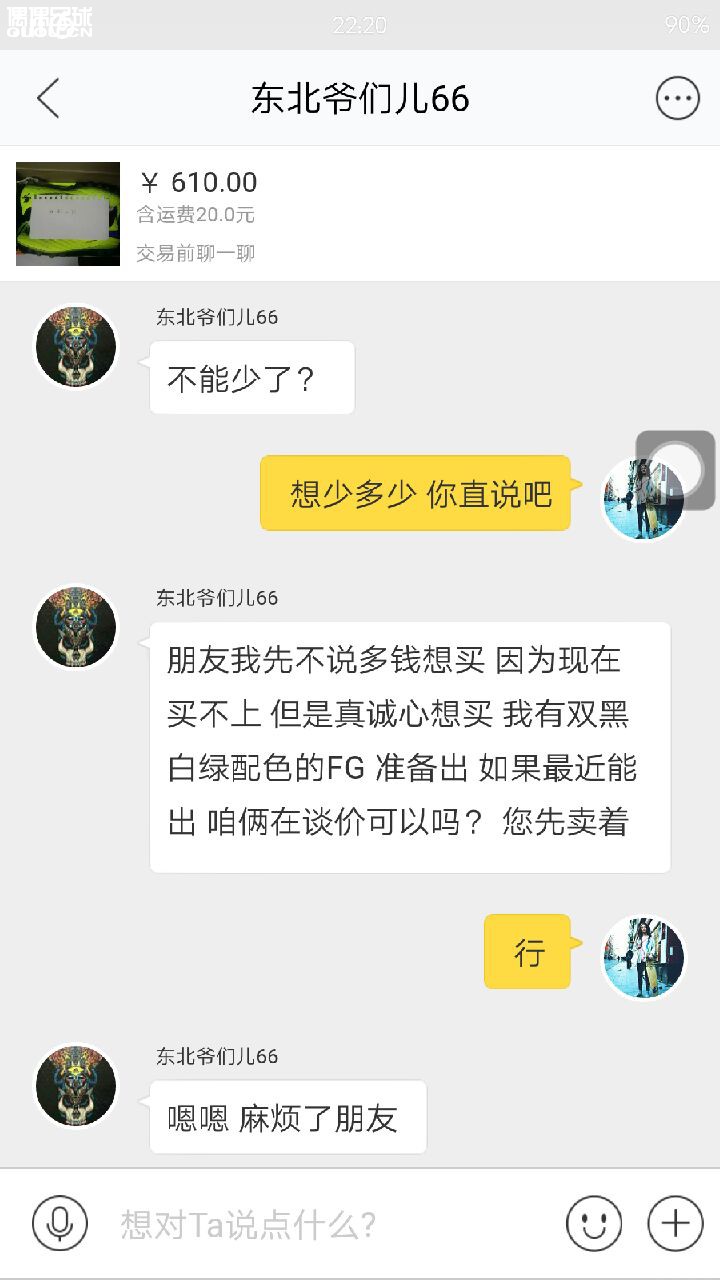Select the long message about 黑白绿配色FG
This screenshot has height=1280, width=720.
click(x=410, y=744)
